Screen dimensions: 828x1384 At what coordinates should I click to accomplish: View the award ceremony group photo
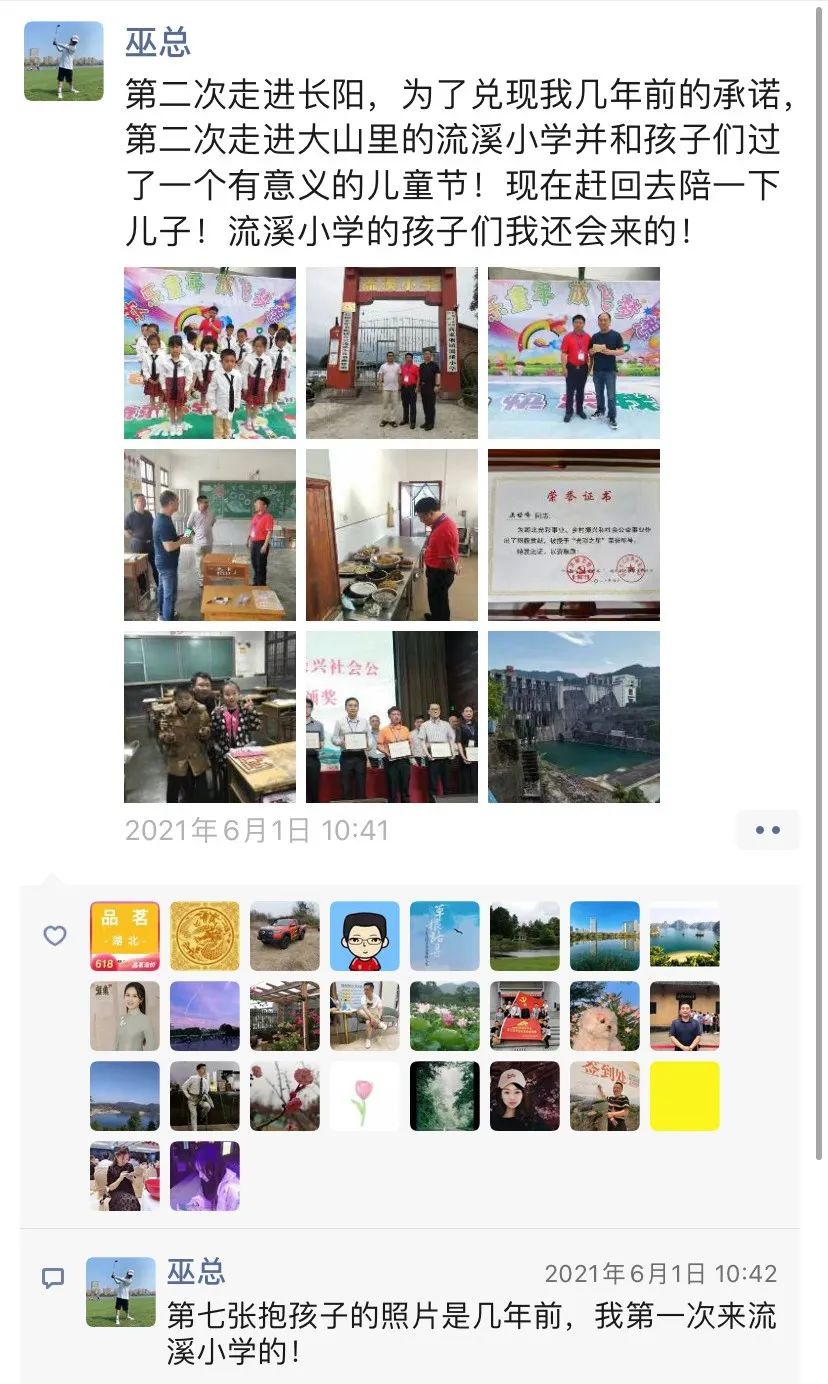[392, 717]
